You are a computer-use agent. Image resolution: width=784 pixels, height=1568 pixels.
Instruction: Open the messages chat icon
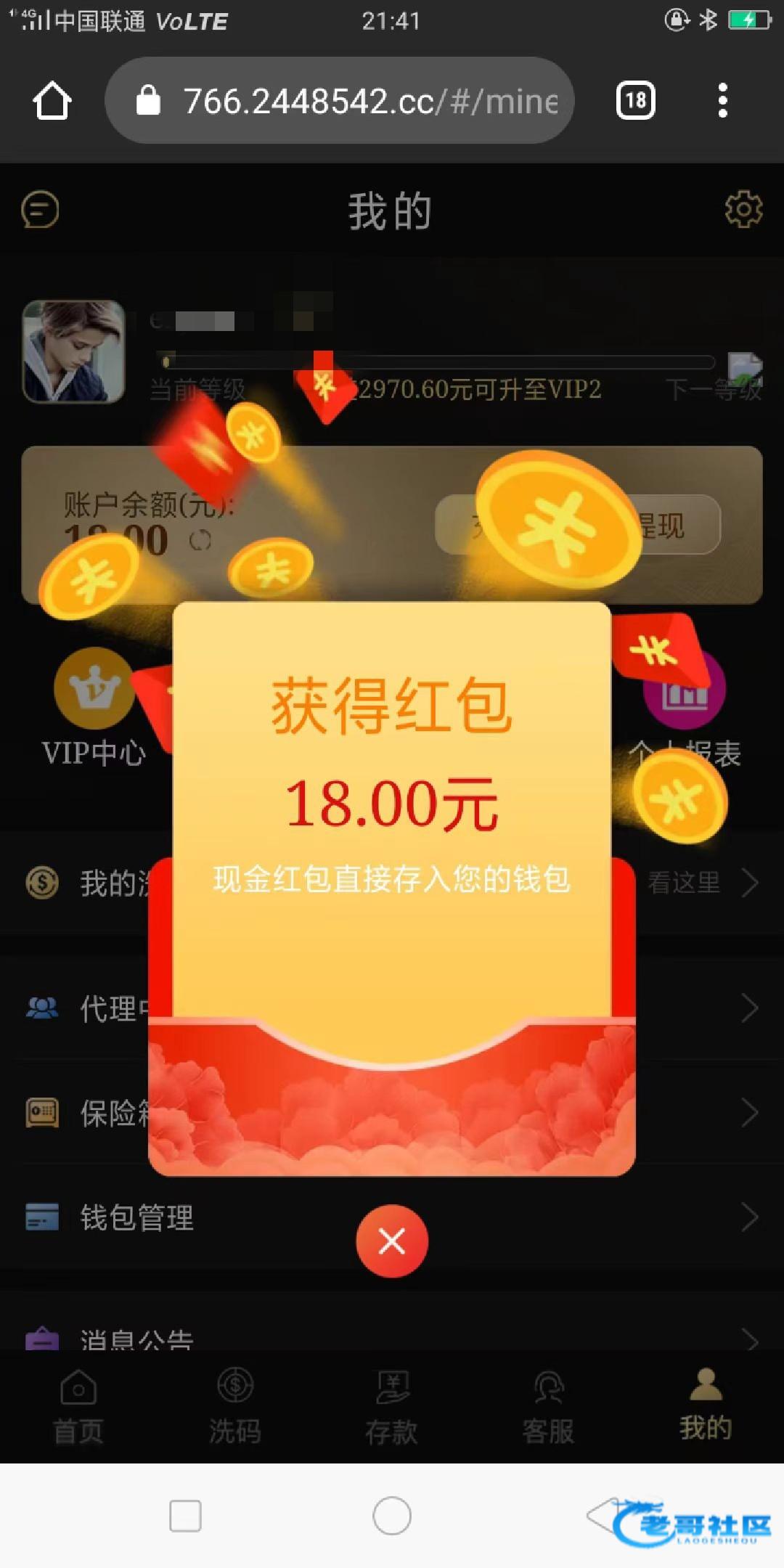point(40,211)
